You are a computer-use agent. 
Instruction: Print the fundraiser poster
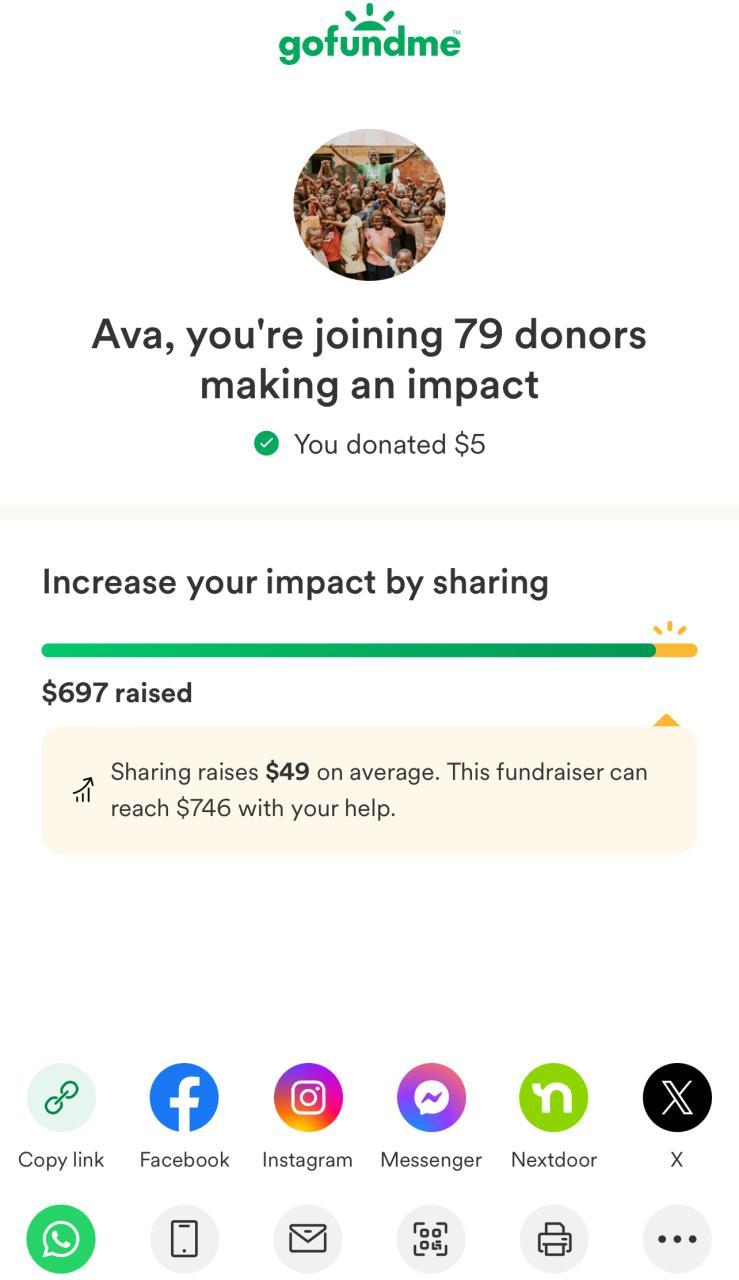coord(554,1239)
